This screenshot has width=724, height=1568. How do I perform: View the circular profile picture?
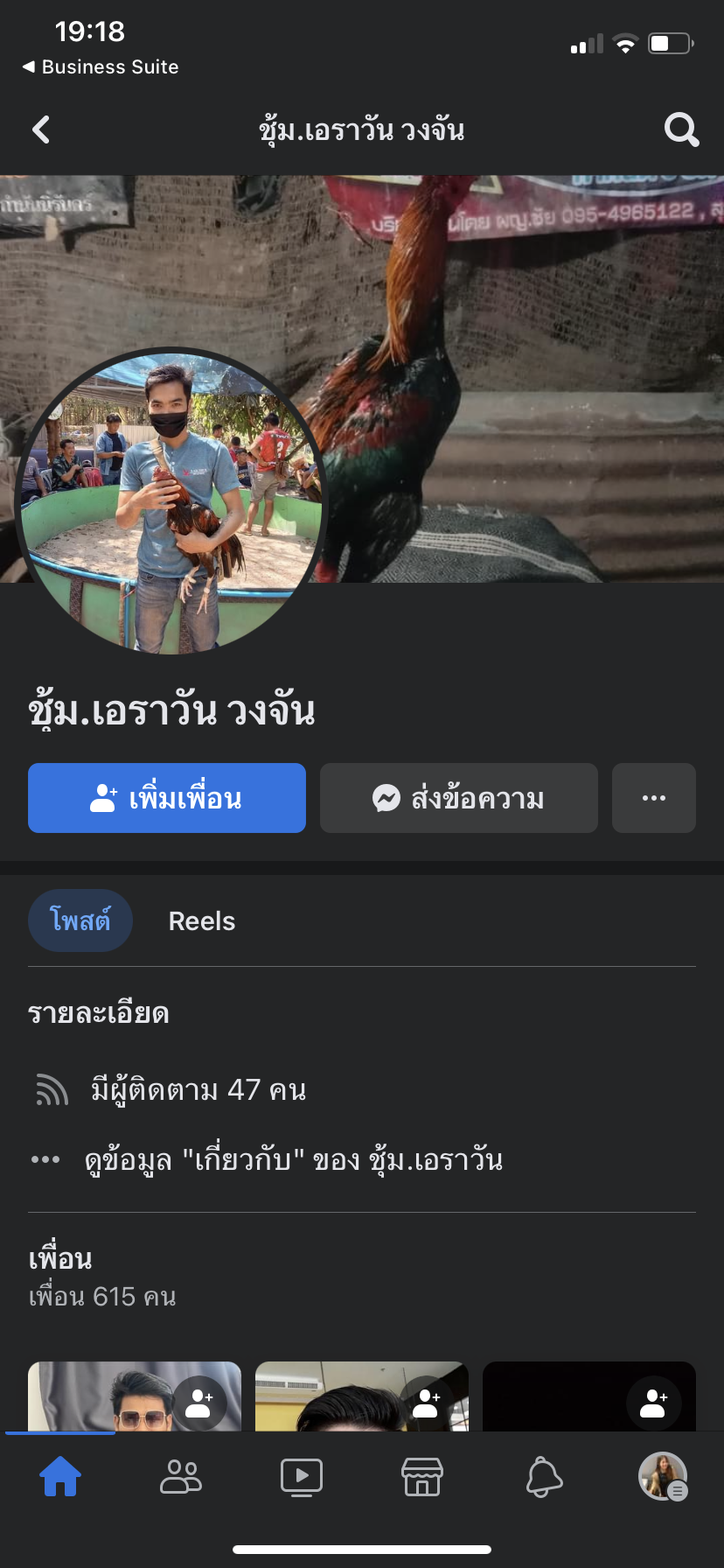171,502
